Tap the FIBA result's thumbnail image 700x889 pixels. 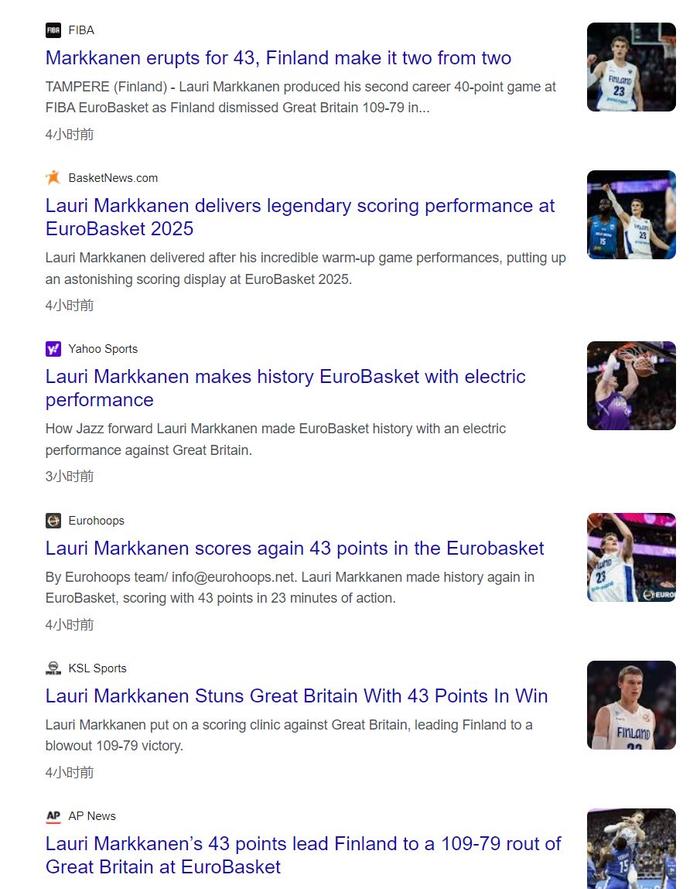(x=631, y=67)
